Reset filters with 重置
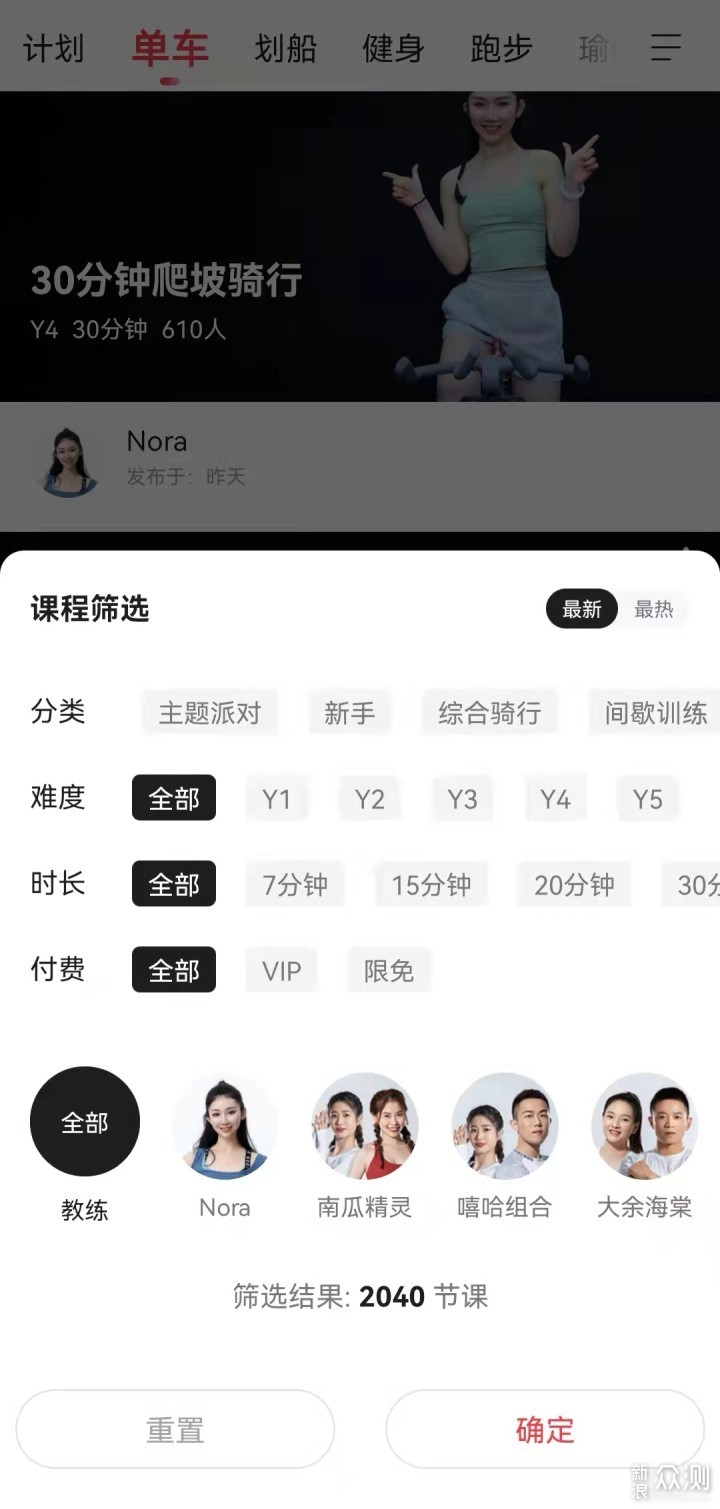The width and height of the screenshot is (720, 1509). (x=175, y=1429)
